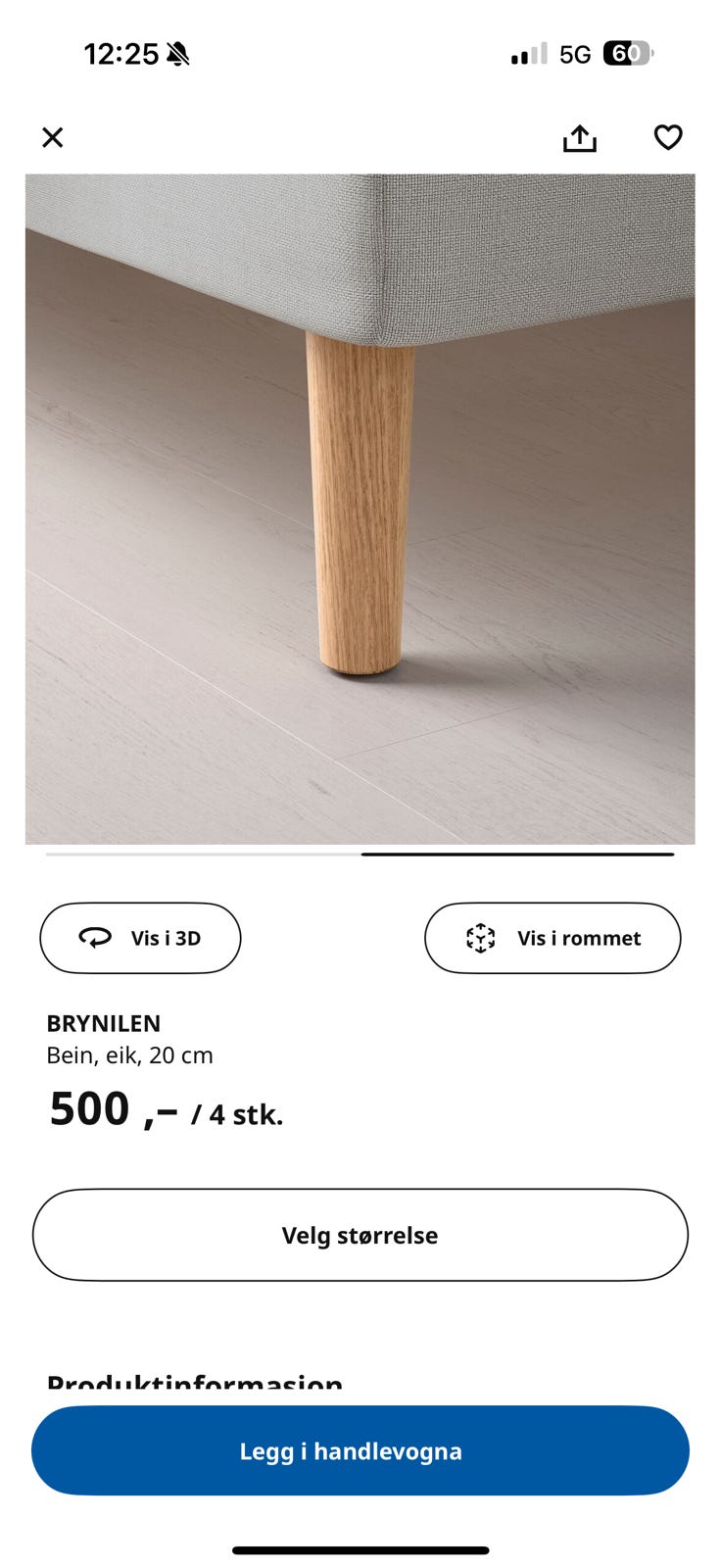Tap the heart icon to favorite BRYNILEN
This screenshot has height=1568, width=721.
(x=667, y=137)
